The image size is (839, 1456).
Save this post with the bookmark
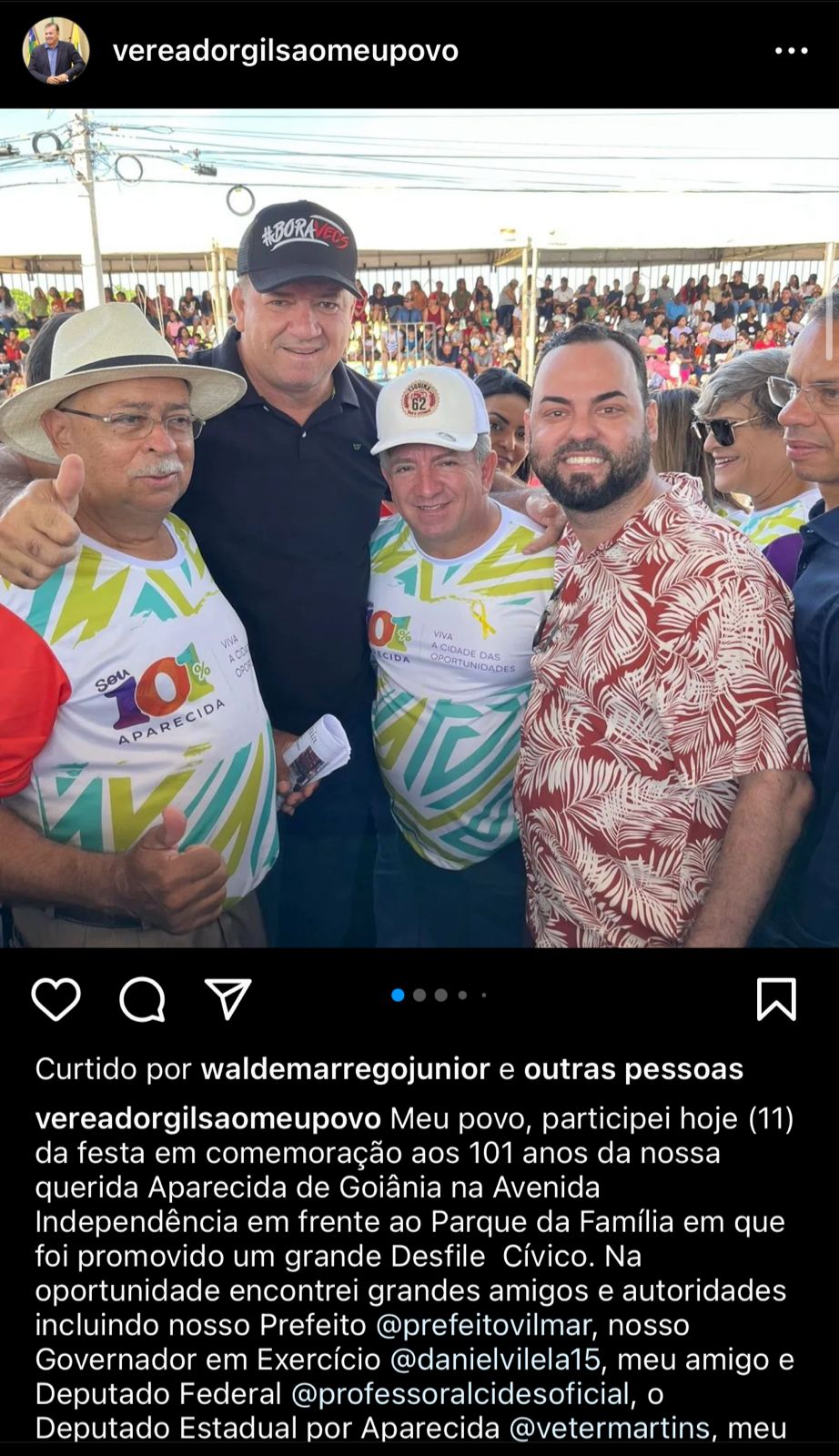tap(776, 1000)
